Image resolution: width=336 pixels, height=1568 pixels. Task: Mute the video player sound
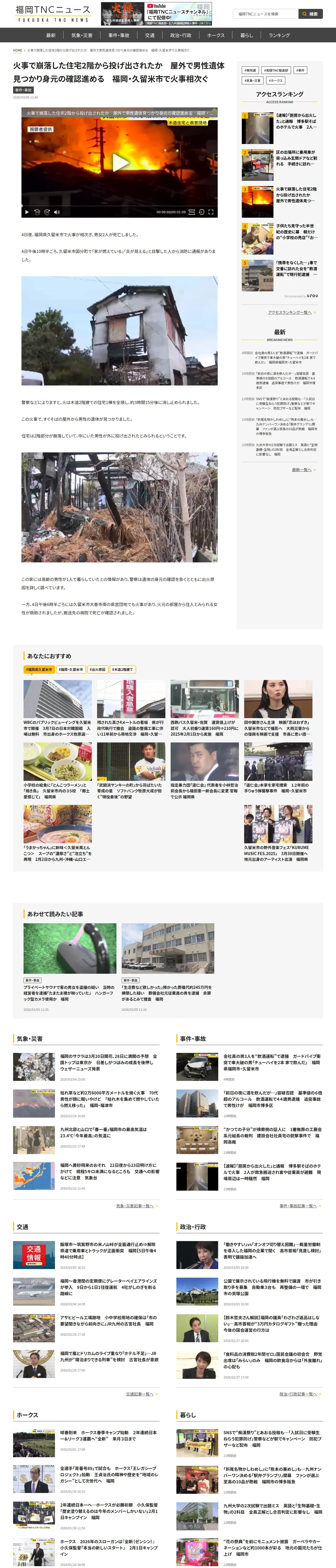pos(57,212)
